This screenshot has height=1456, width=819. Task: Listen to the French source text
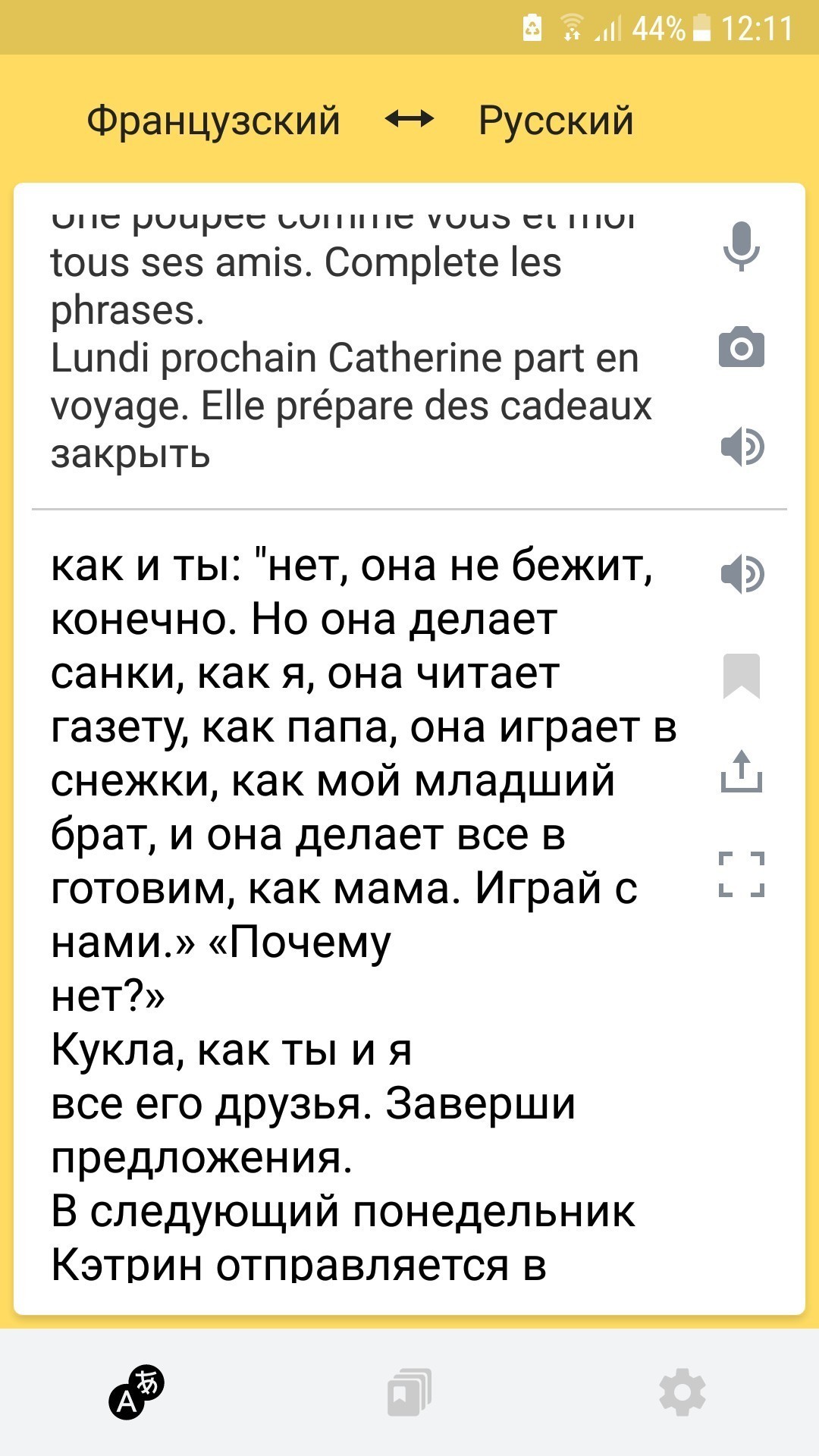coord(742,446)
